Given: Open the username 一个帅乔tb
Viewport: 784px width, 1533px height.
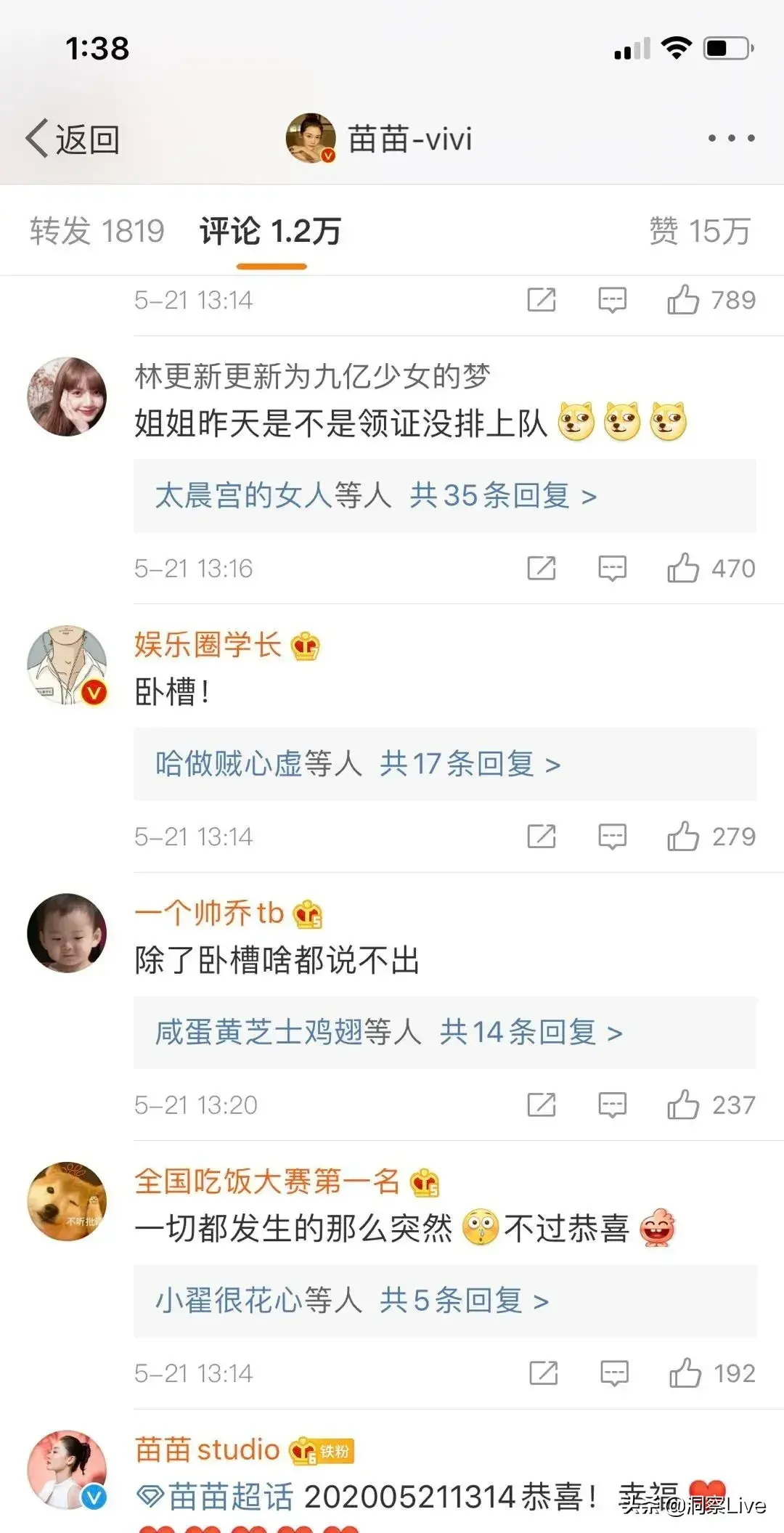Looking at the screenshot, I should coord(209,914).
